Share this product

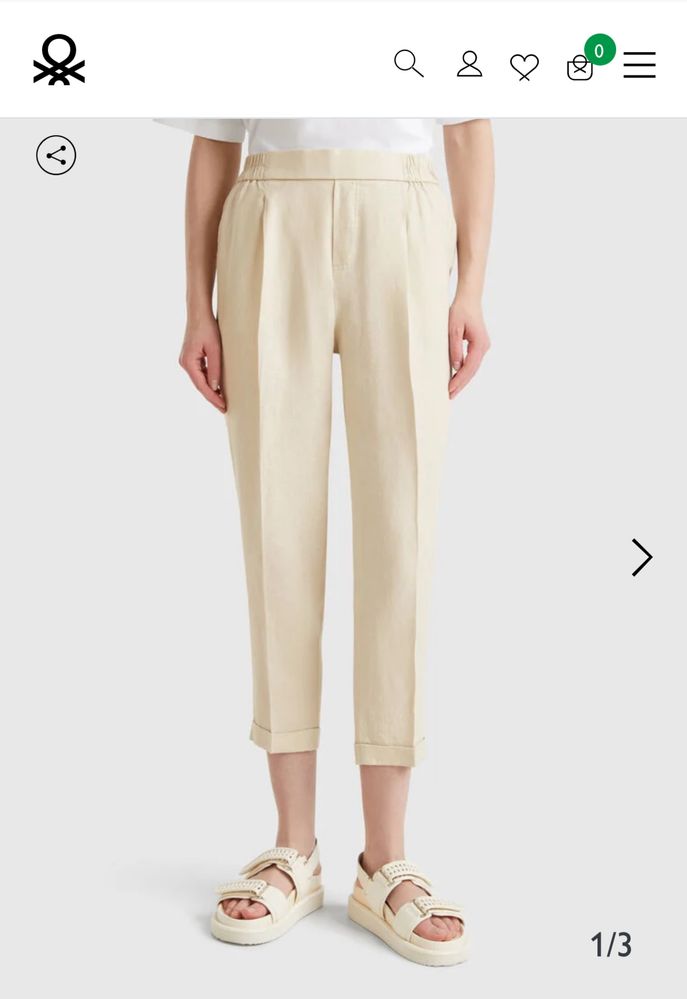pyautogui.click(x=56, y=155)
